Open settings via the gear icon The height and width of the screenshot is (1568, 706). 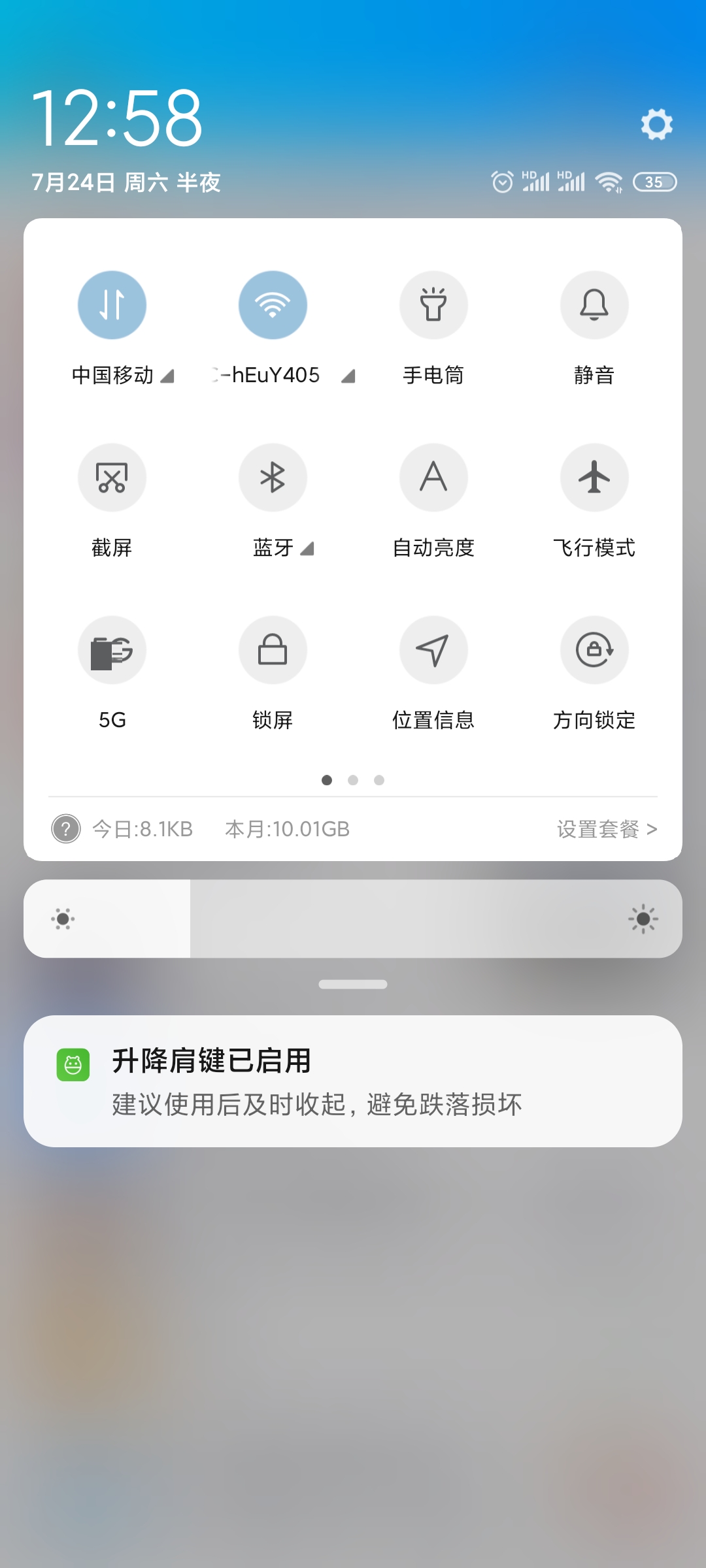[656, 124]
